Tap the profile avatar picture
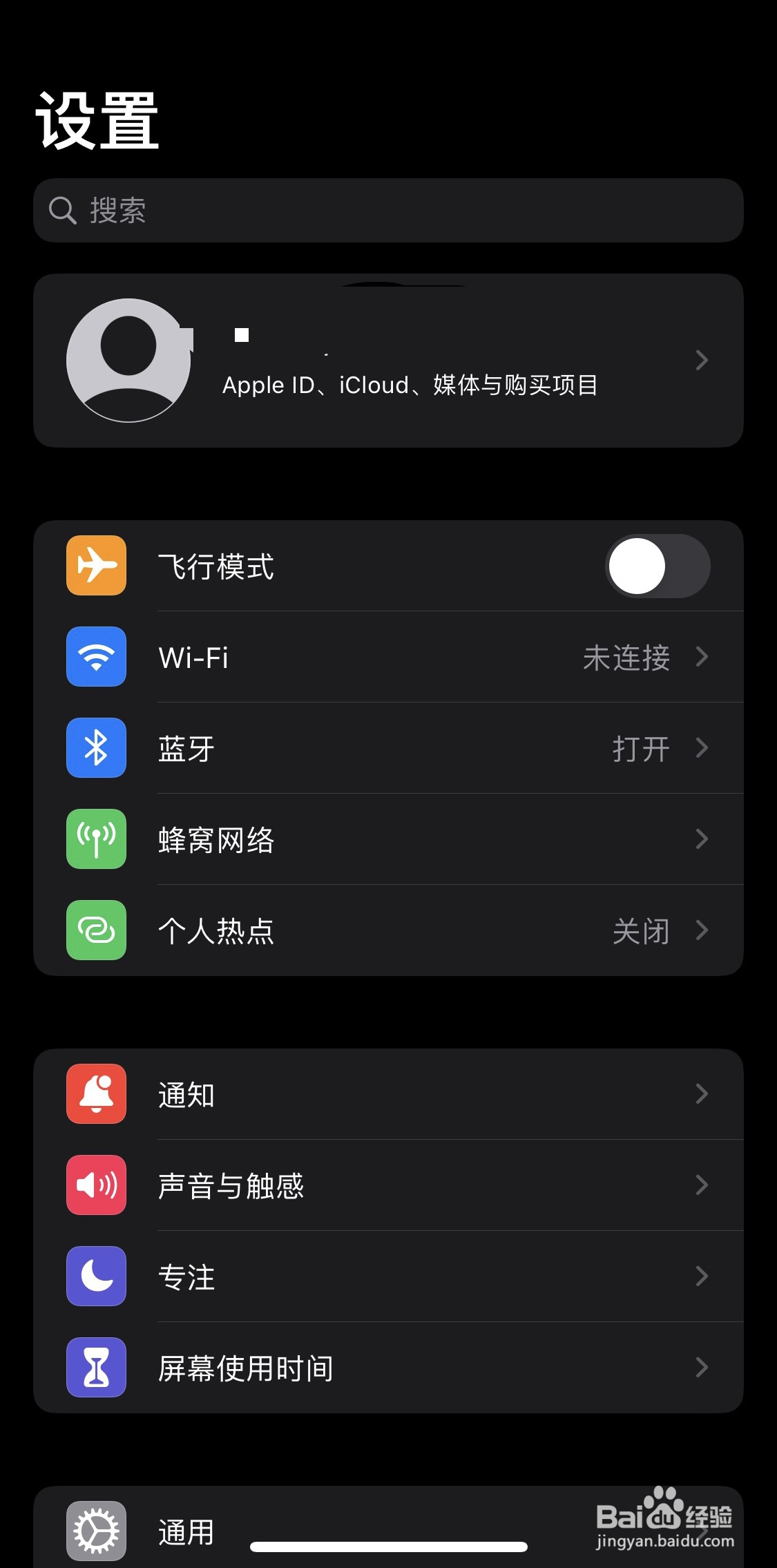This screenshot has height=1568, width=777. pos(128,359)
